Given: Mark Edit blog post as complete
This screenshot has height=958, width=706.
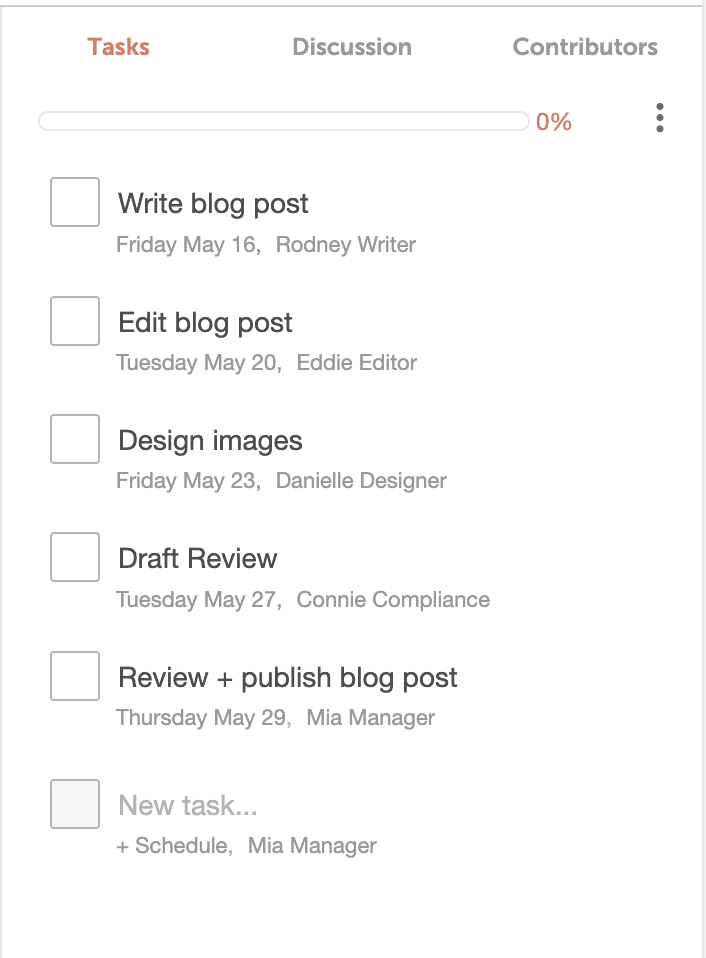Looking at the screenshot, I should point(75,321).
